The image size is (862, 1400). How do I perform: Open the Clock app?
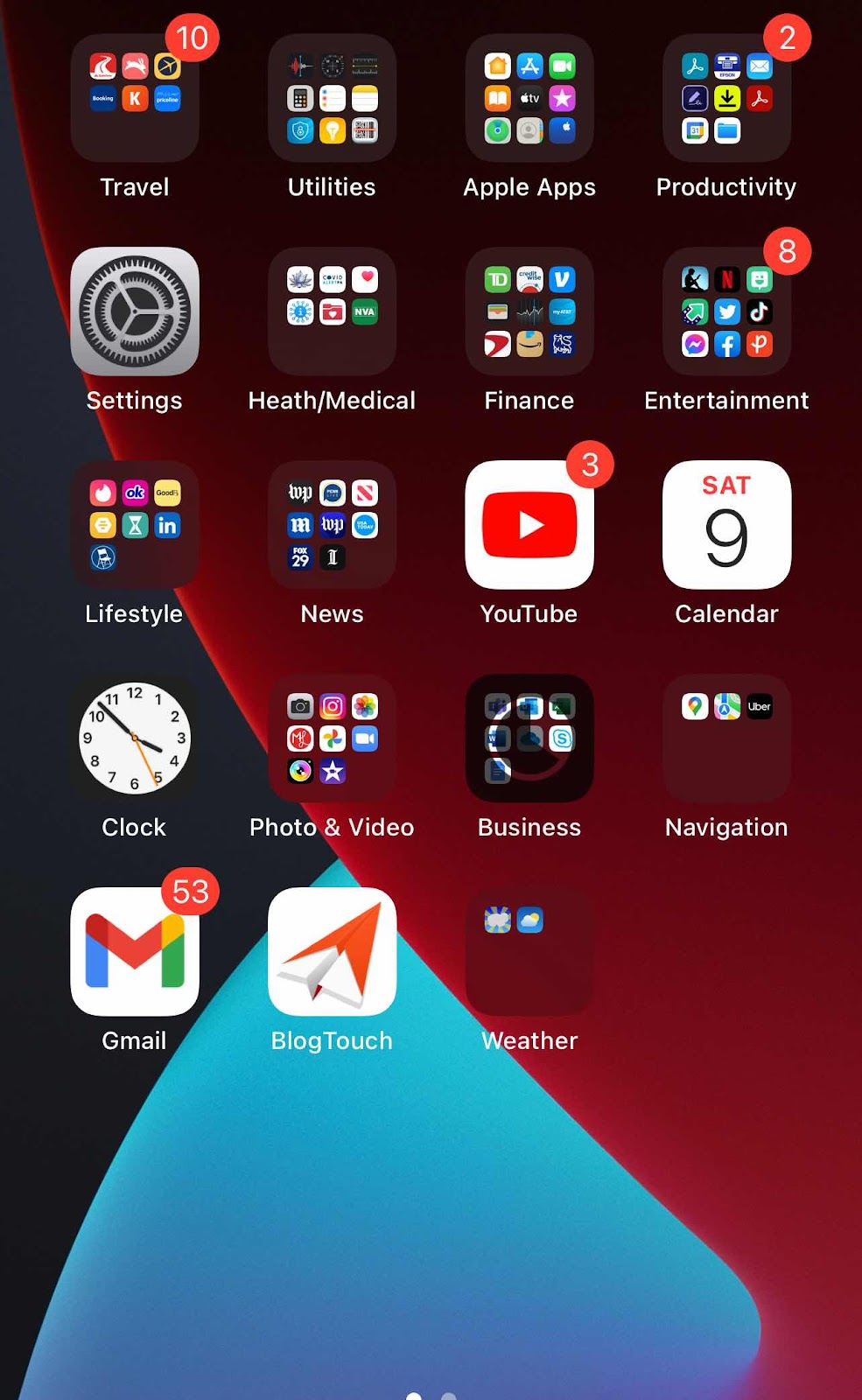135,738
